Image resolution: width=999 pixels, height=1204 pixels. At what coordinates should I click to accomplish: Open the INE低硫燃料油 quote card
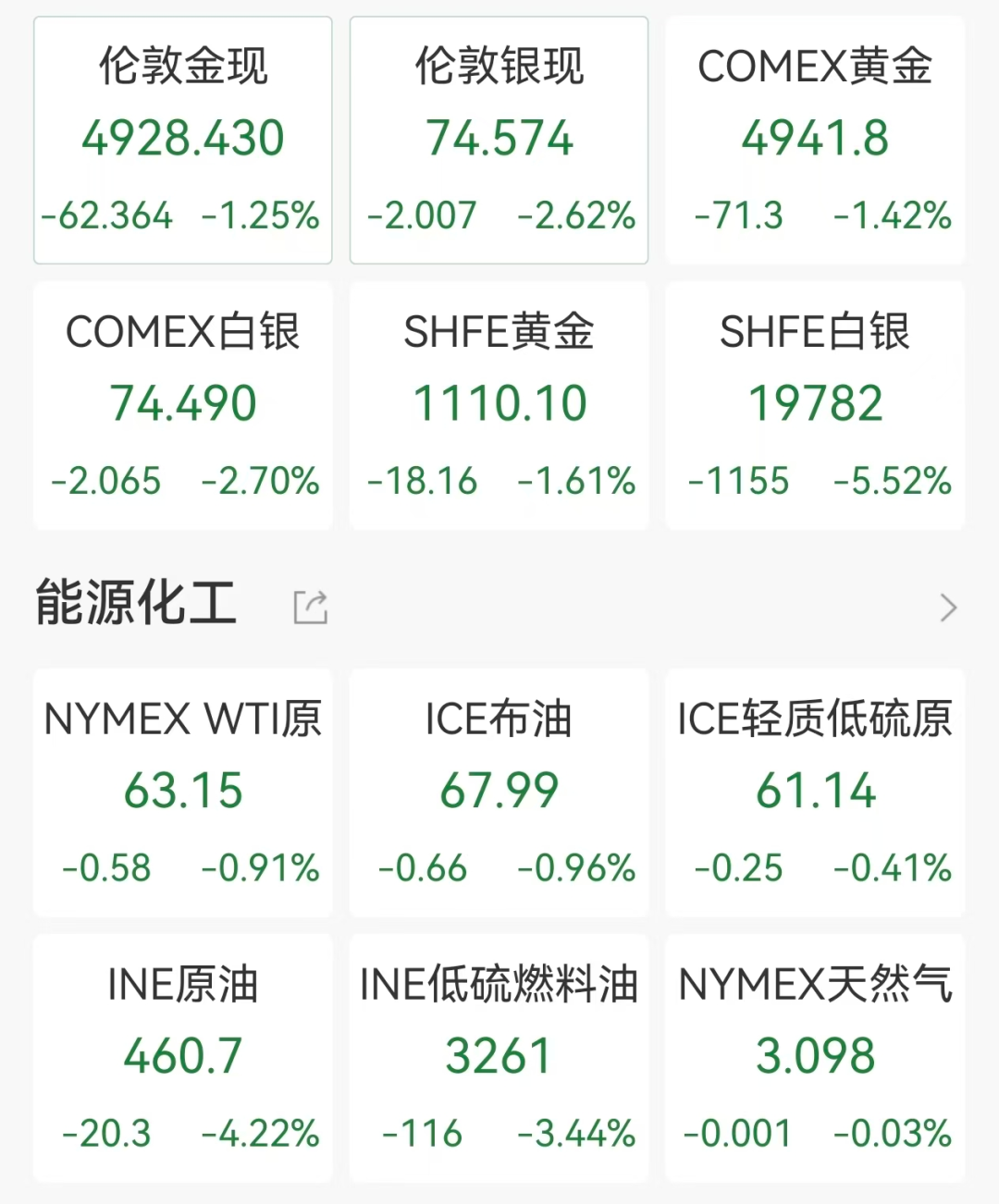pos(499,1058)
